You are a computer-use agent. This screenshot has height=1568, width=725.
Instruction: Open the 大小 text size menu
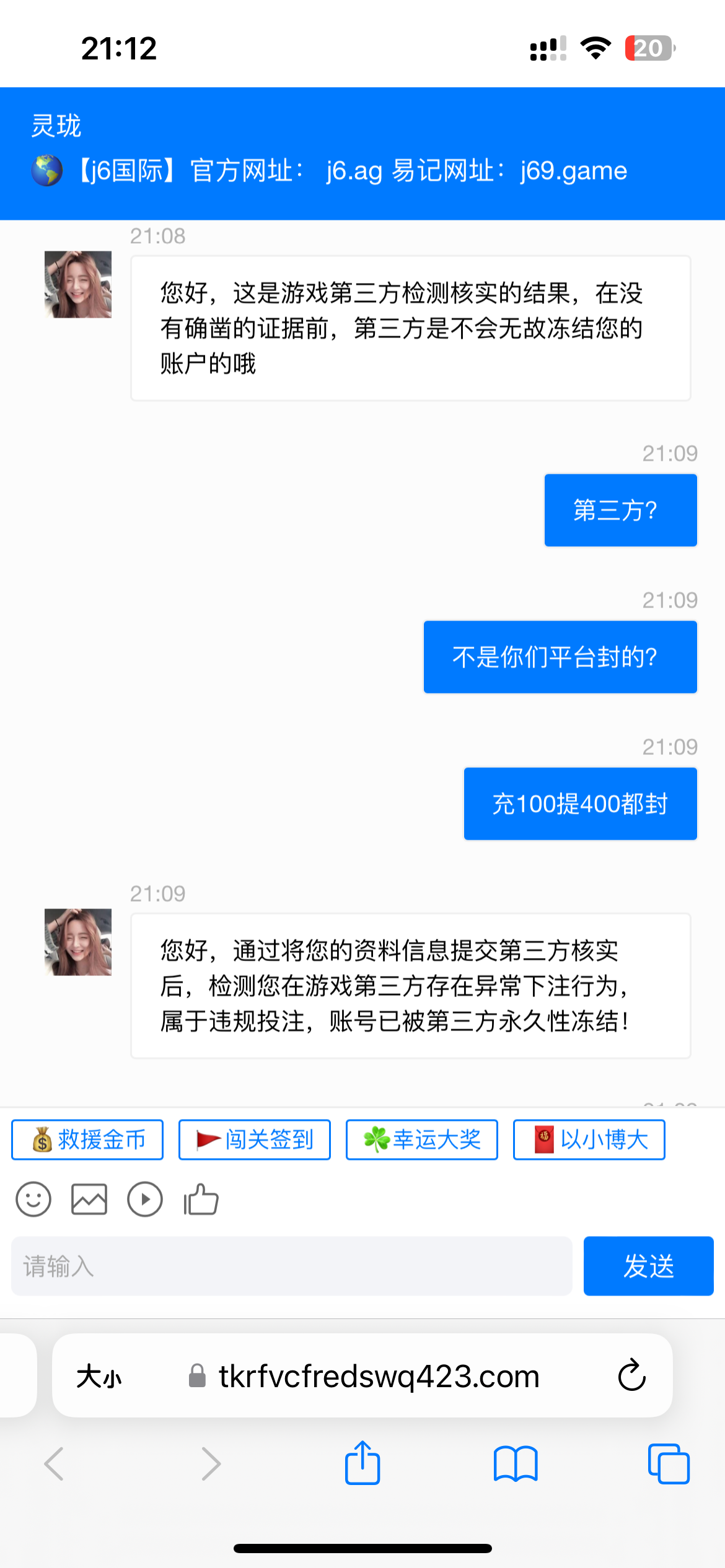coord(100,1376)
